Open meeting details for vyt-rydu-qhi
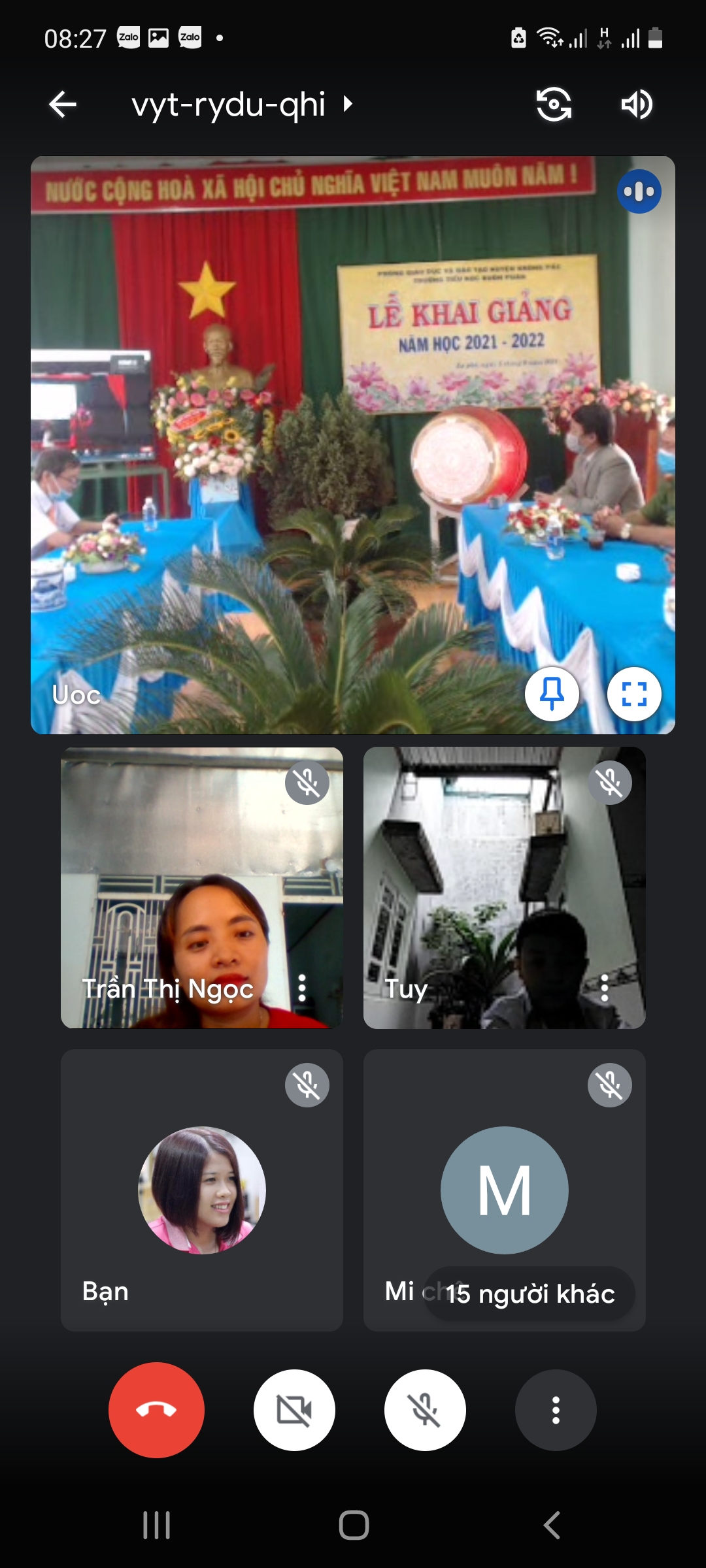This screenshot has height=1568, width=706. (242, 105)
